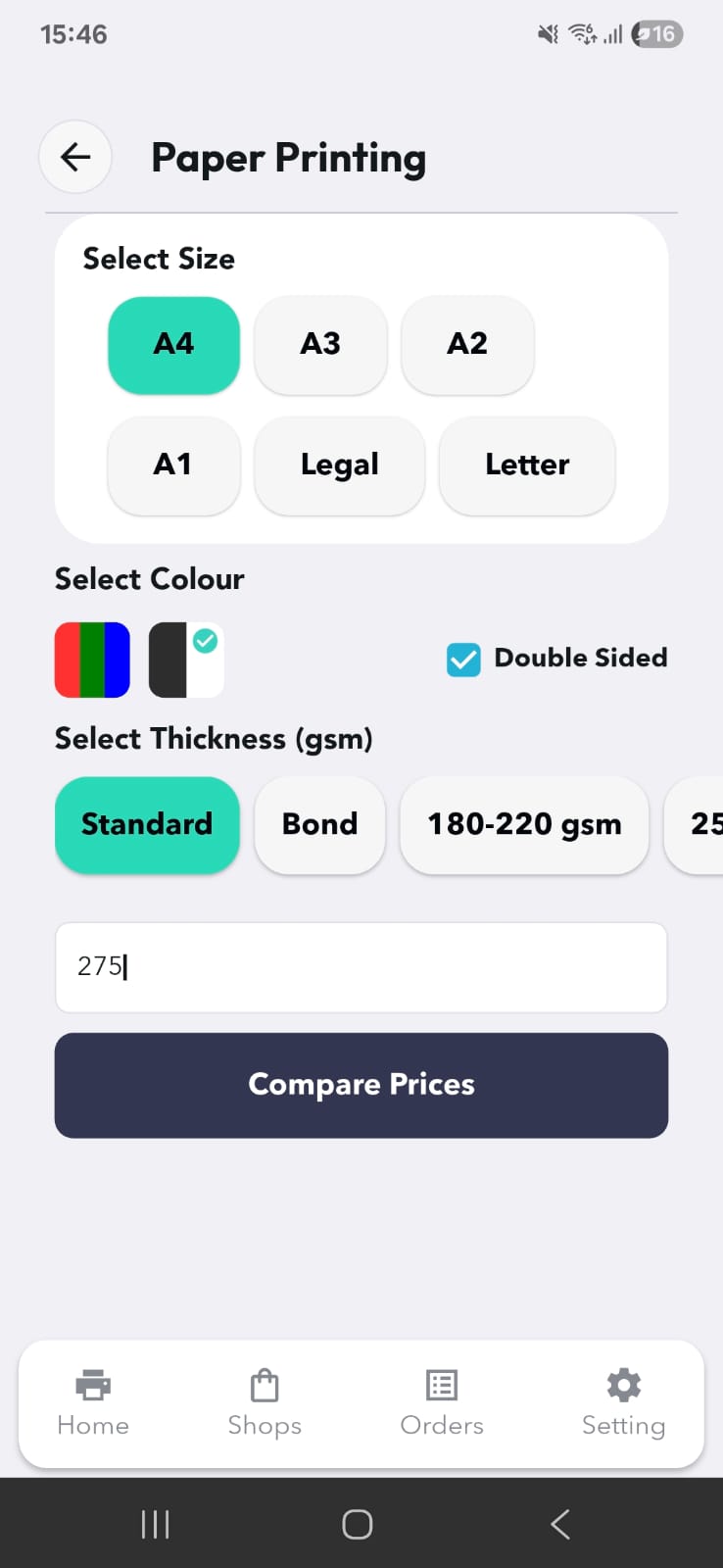The image size is (723, 1568).
Task: Go back using the arrow button
Action: [75, 157]
